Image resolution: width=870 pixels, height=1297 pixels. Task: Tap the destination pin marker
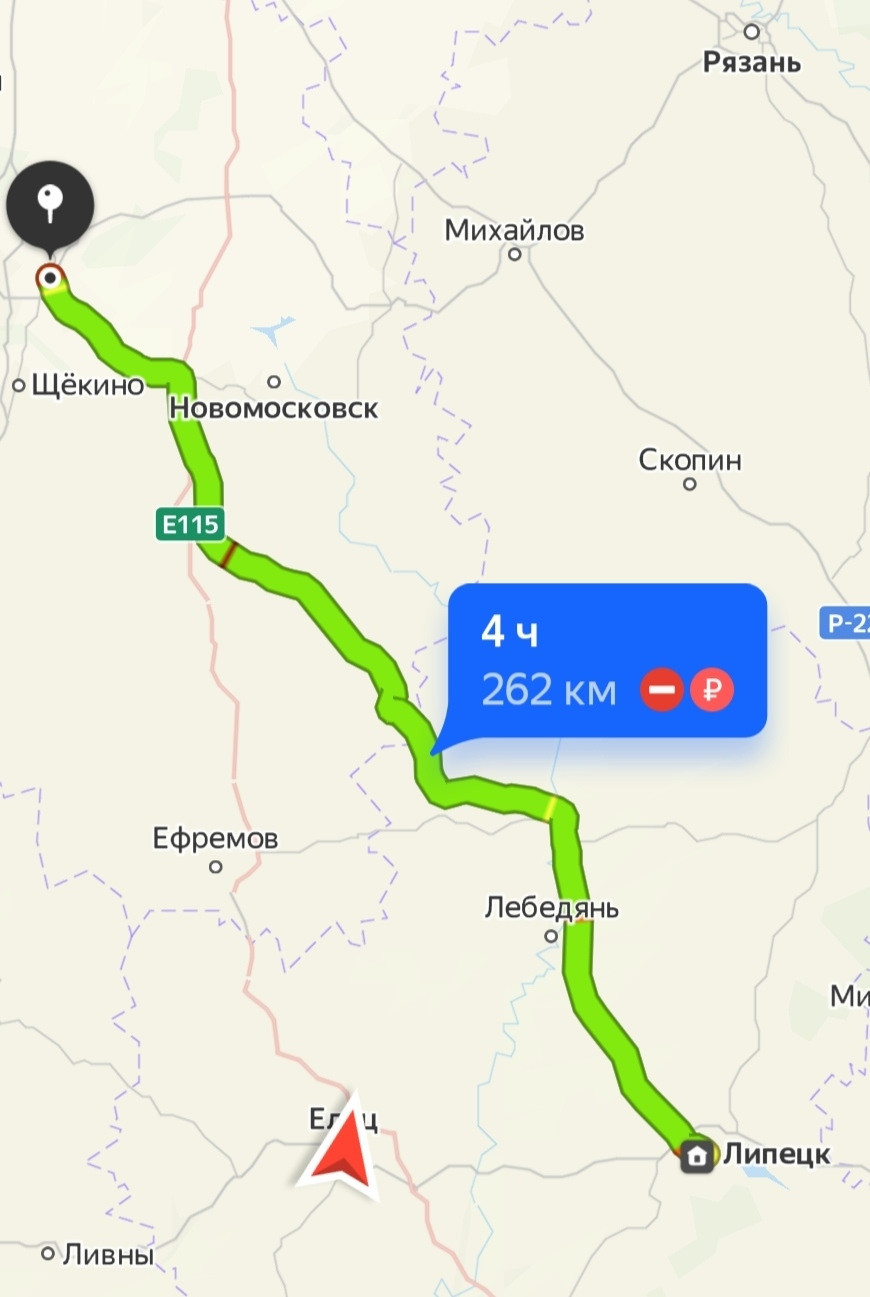pyautogui.click(x=50, y=206)
